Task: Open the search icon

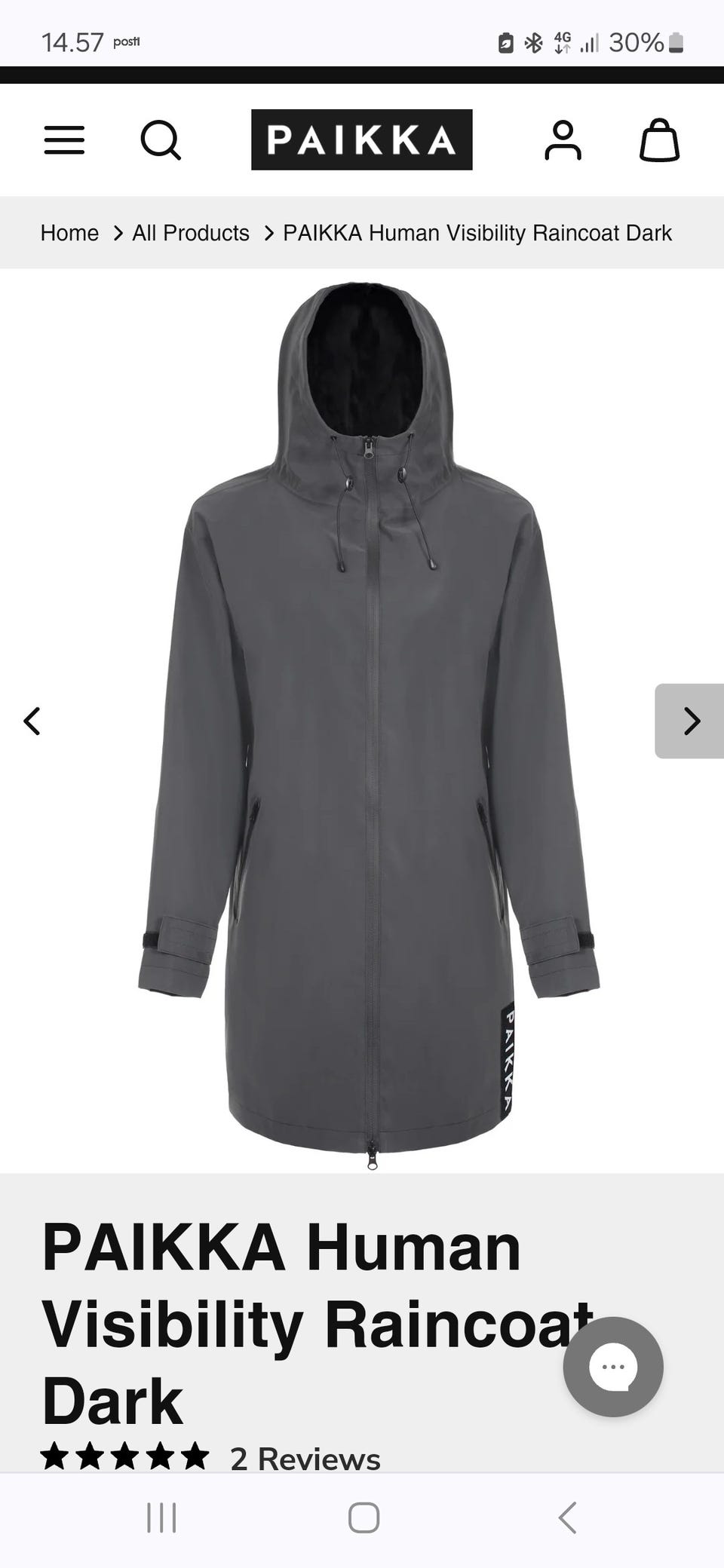Action: pos(161,140)
